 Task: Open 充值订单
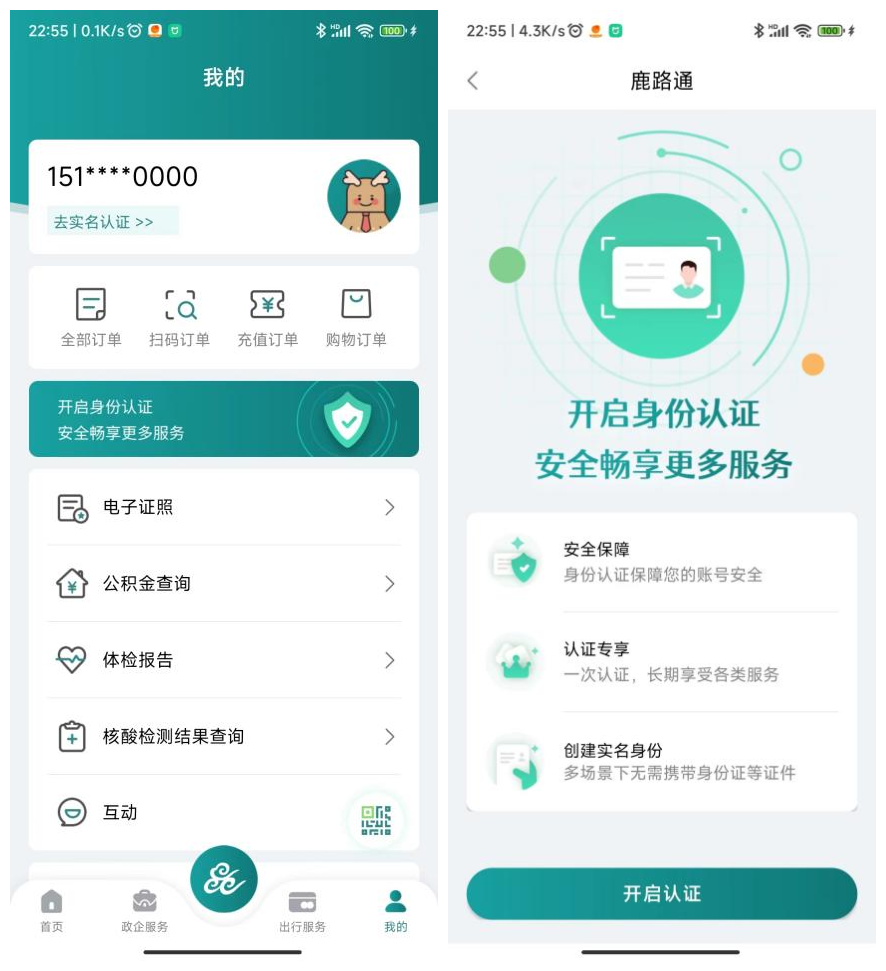click(x=267, y=317)
